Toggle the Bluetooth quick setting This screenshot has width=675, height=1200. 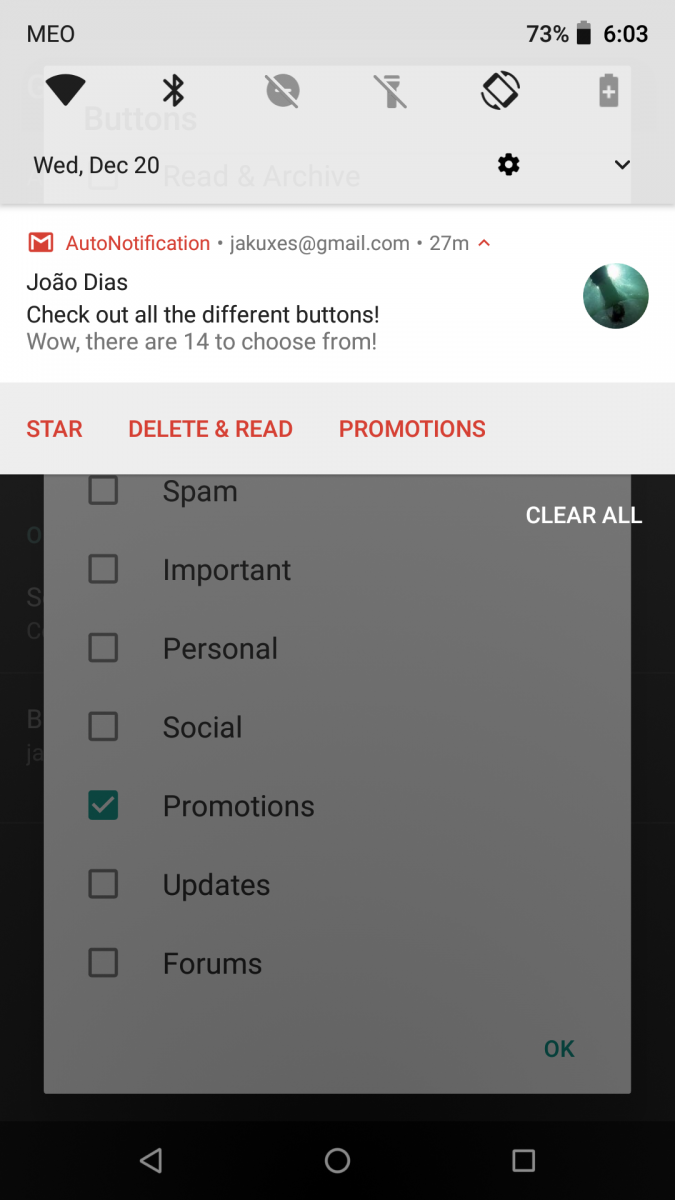[x=174, y=91]
